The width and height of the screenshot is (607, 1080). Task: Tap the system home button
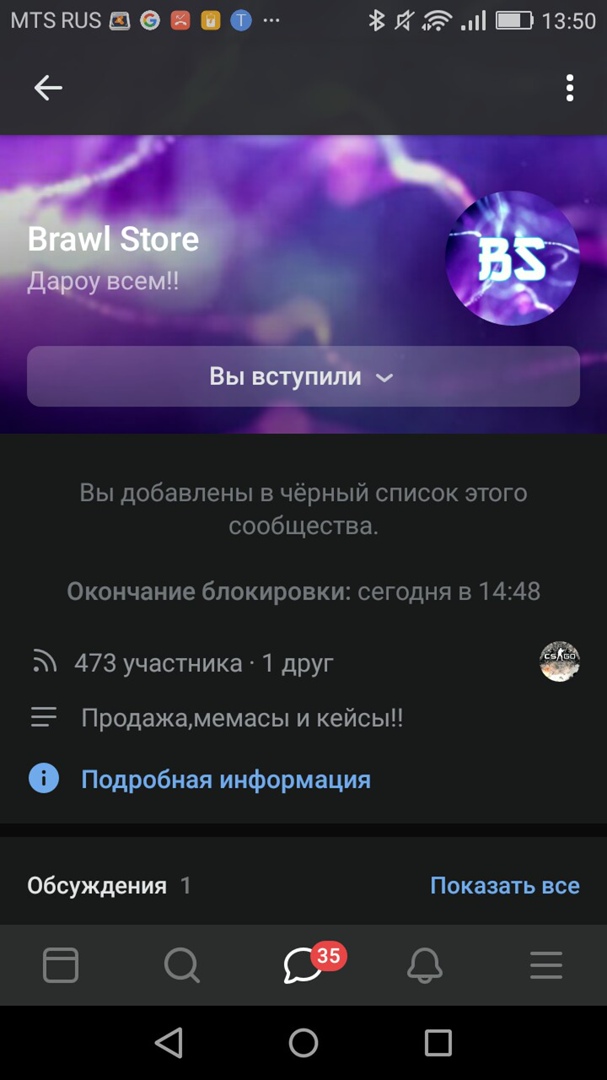coord(303,1043)
